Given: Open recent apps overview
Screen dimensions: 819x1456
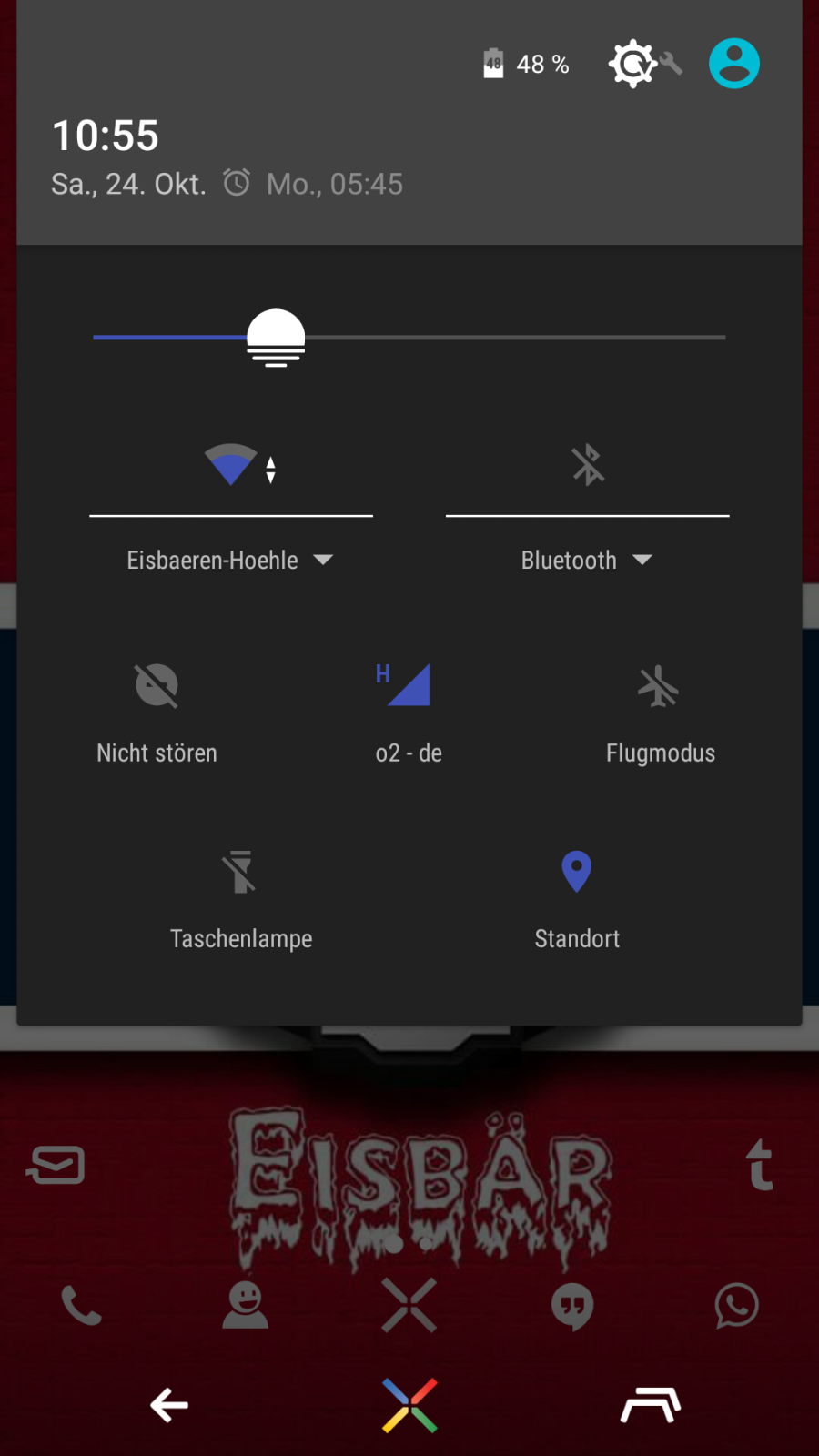Looking at the screenshot, I should [x=650, y=1405].
